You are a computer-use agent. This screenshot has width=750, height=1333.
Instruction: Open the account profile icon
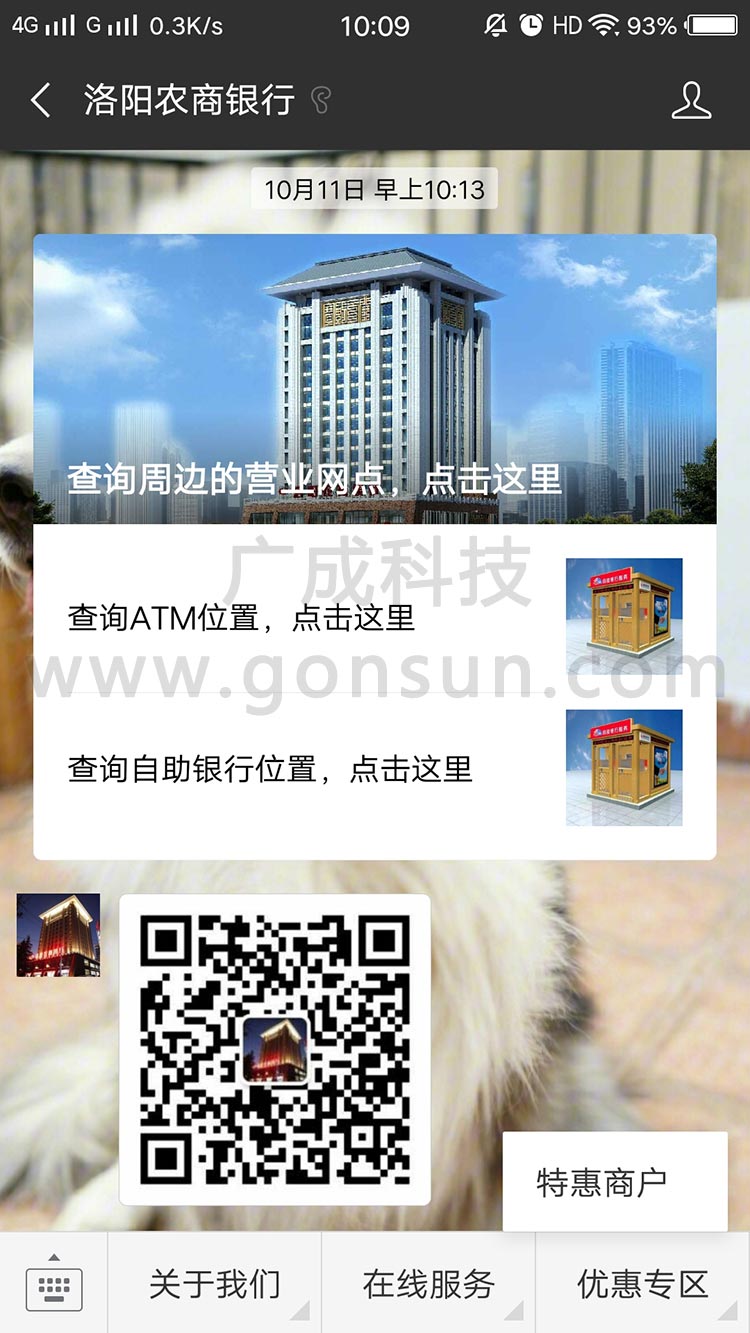coord(691,101)
